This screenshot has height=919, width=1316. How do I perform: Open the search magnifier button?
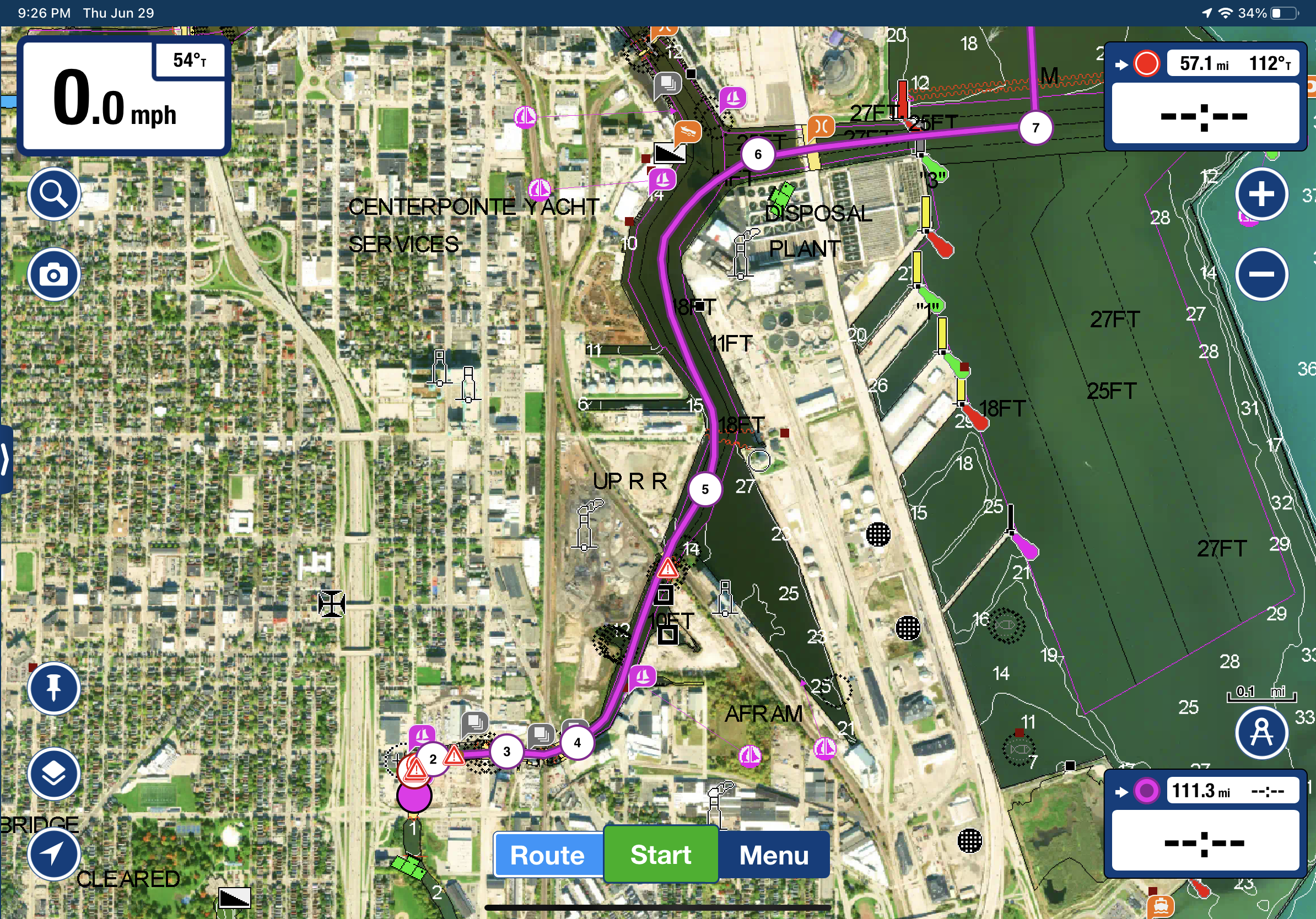point(53,194)
